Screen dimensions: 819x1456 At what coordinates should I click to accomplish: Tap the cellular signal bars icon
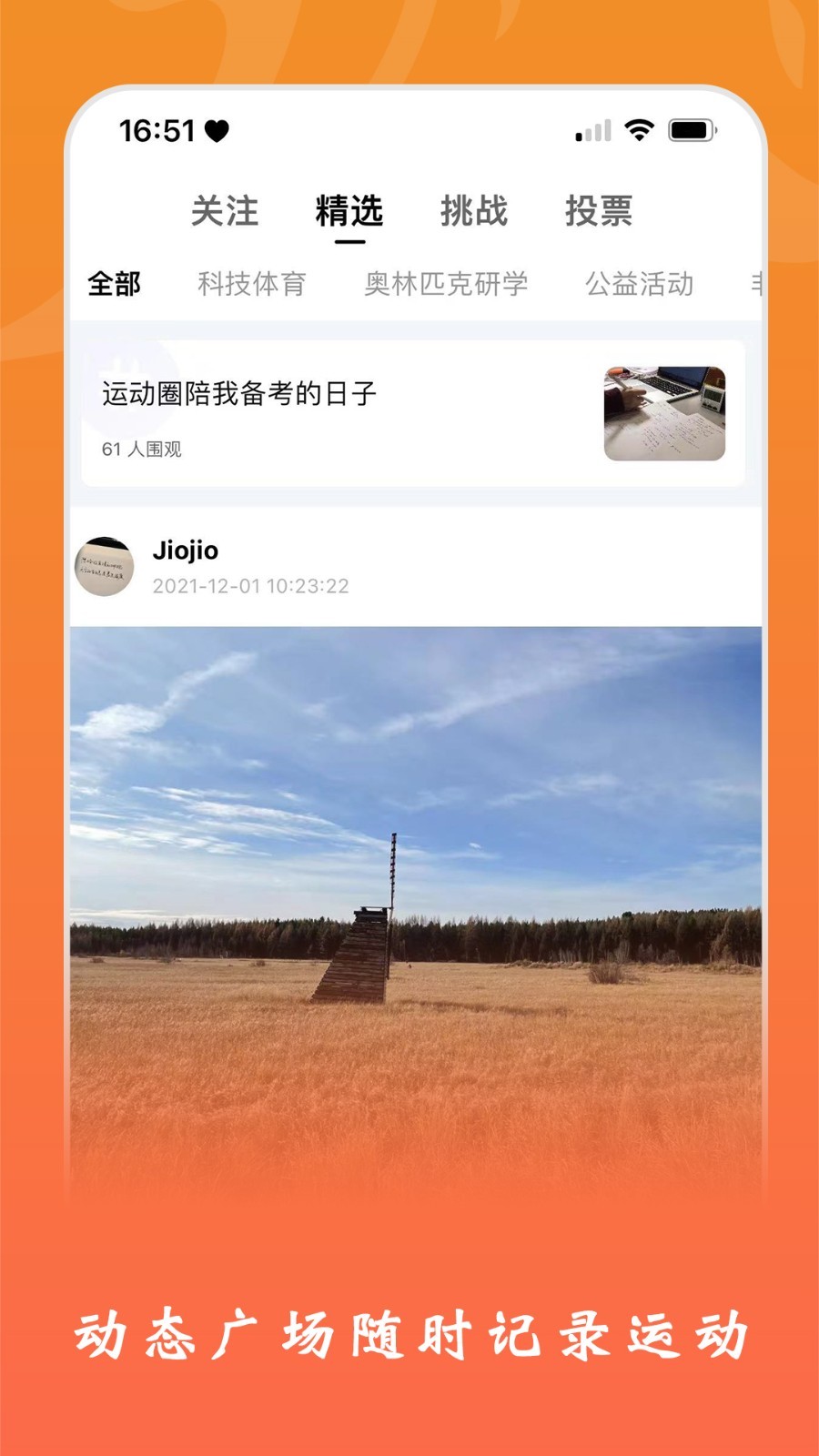pyautogui.click(x=591, y=130)
